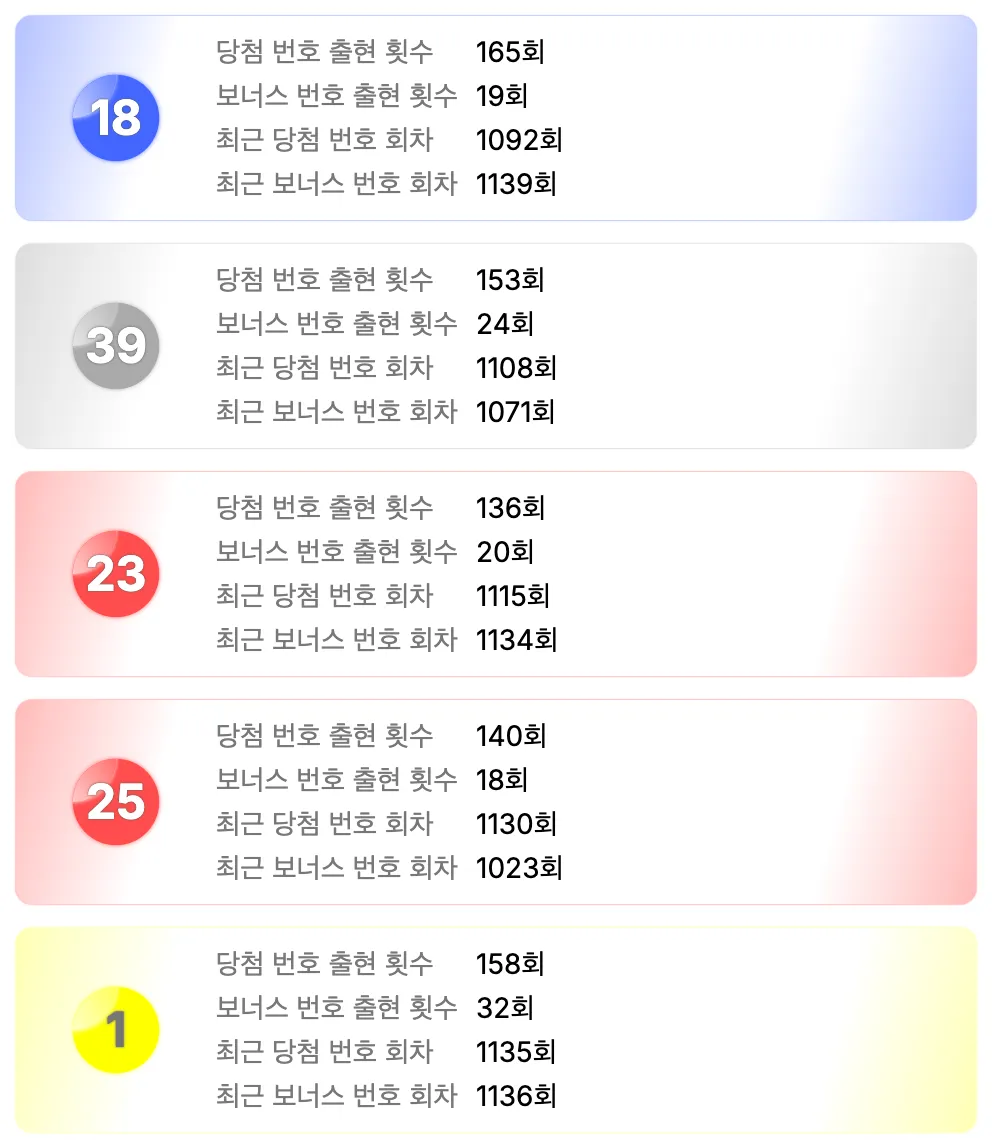Click number 18's winning count 165회

[508, 52]
